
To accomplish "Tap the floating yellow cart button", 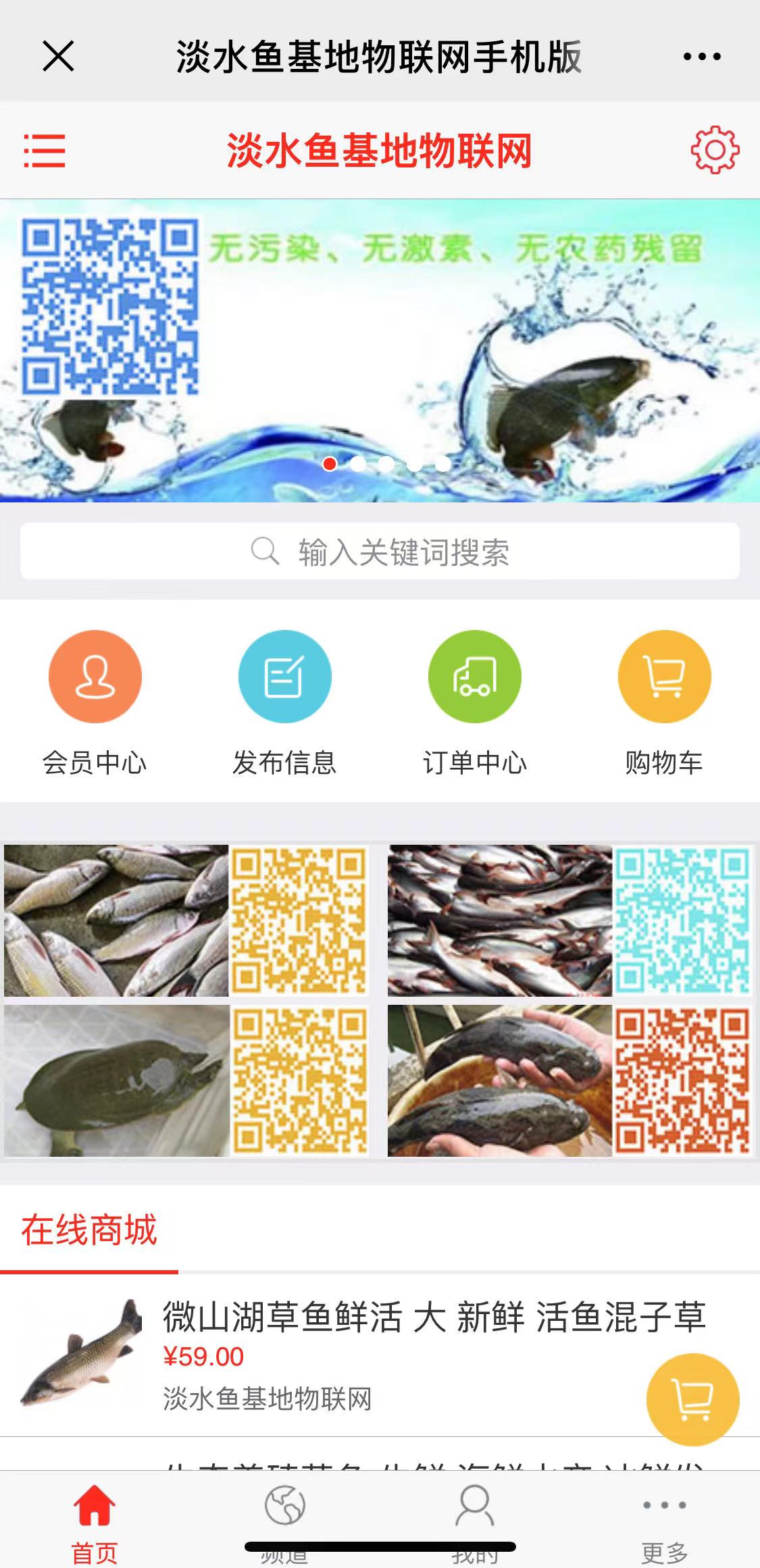I will click(692, 1399).
